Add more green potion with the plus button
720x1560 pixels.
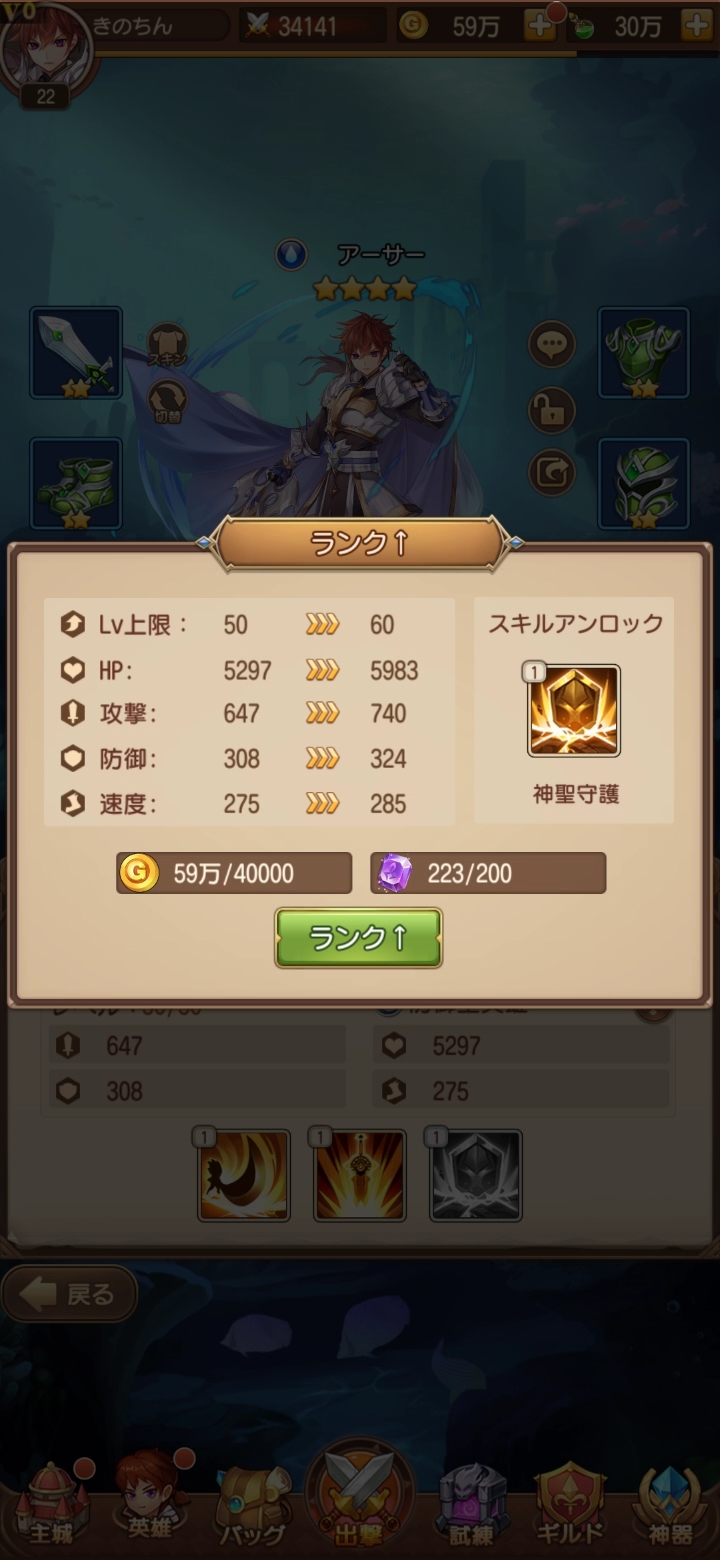pos(696,26)
